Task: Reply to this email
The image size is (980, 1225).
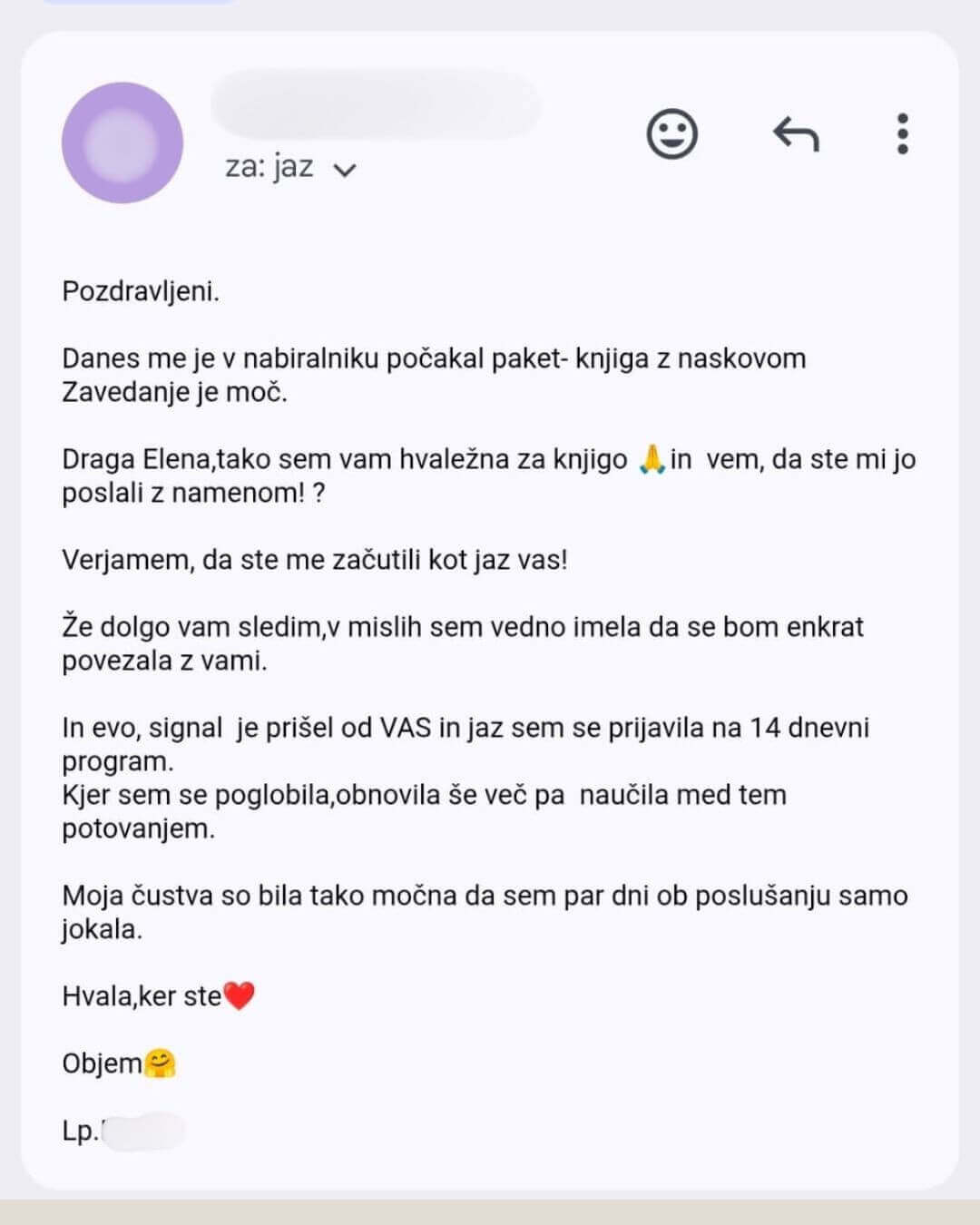Action: [x=796, y=134]
